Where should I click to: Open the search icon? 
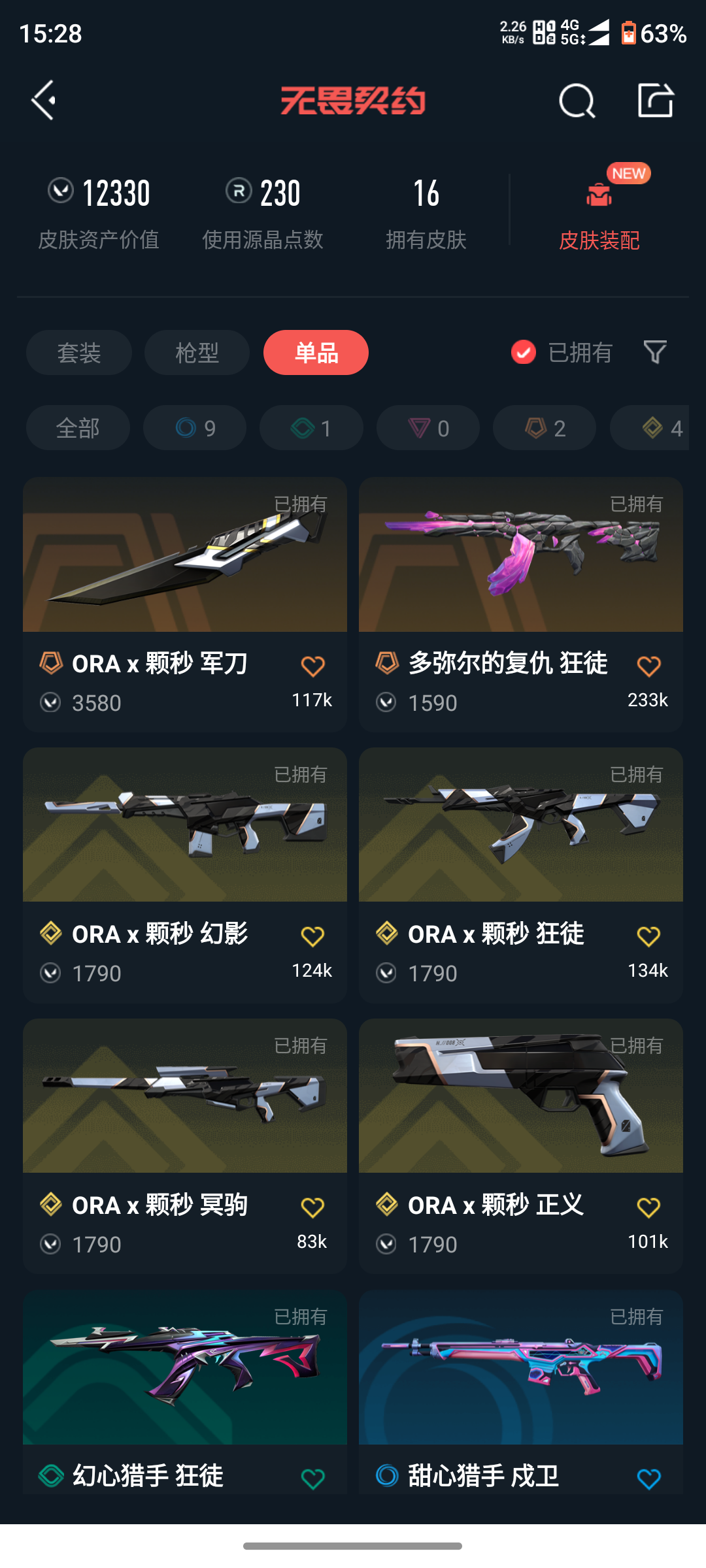[577, 101]
